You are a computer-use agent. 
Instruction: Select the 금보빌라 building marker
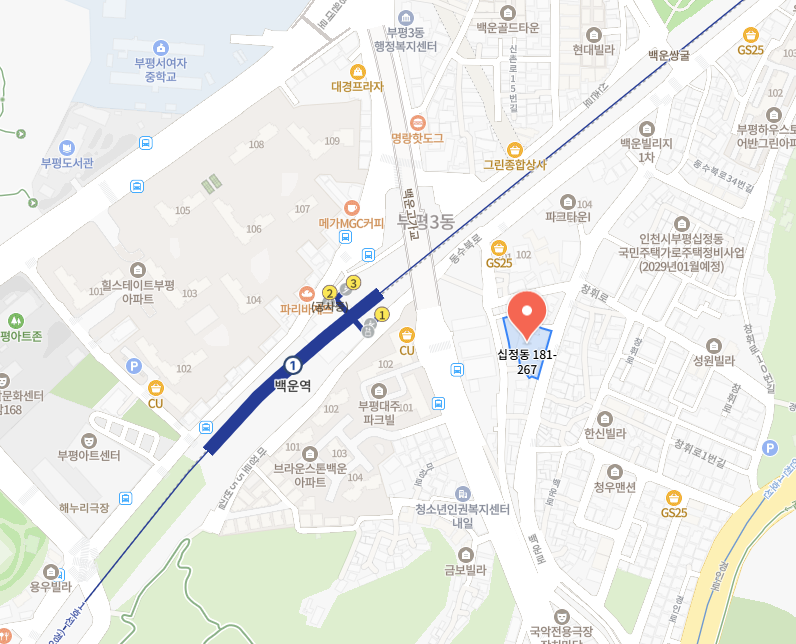click(x=465, y=555)
